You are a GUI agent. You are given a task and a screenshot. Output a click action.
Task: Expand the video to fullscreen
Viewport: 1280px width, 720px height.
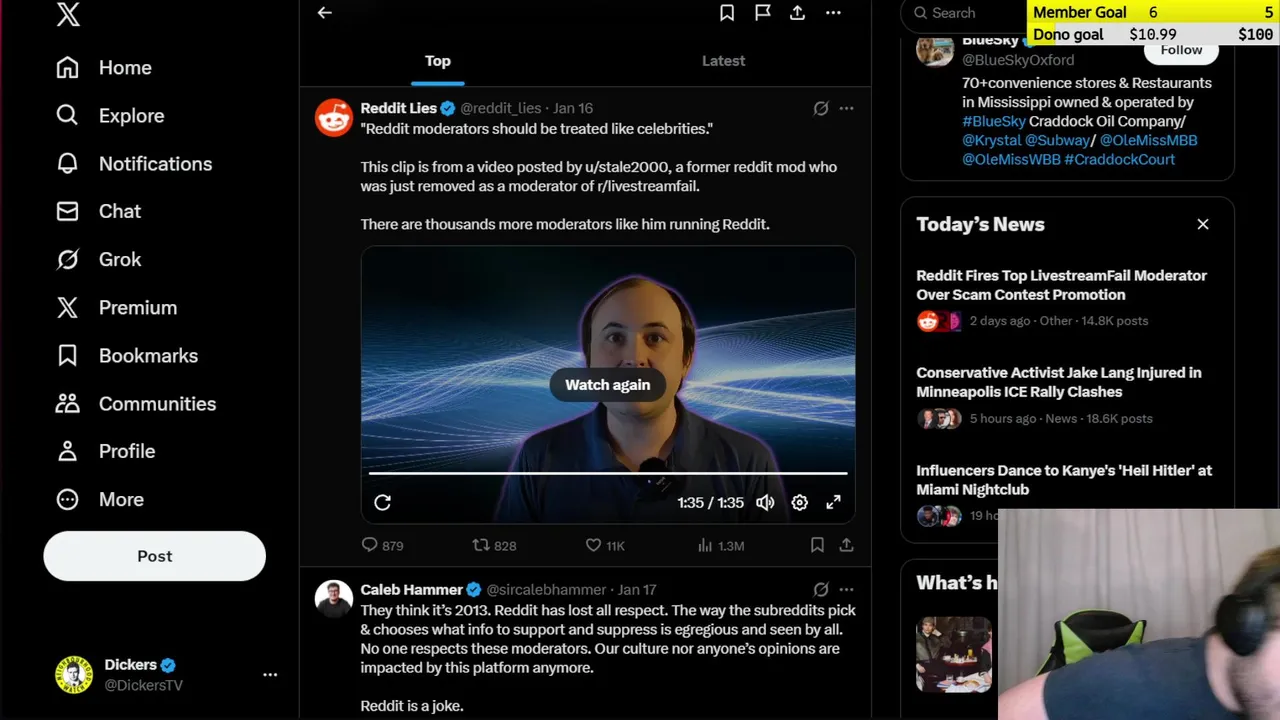833,503
